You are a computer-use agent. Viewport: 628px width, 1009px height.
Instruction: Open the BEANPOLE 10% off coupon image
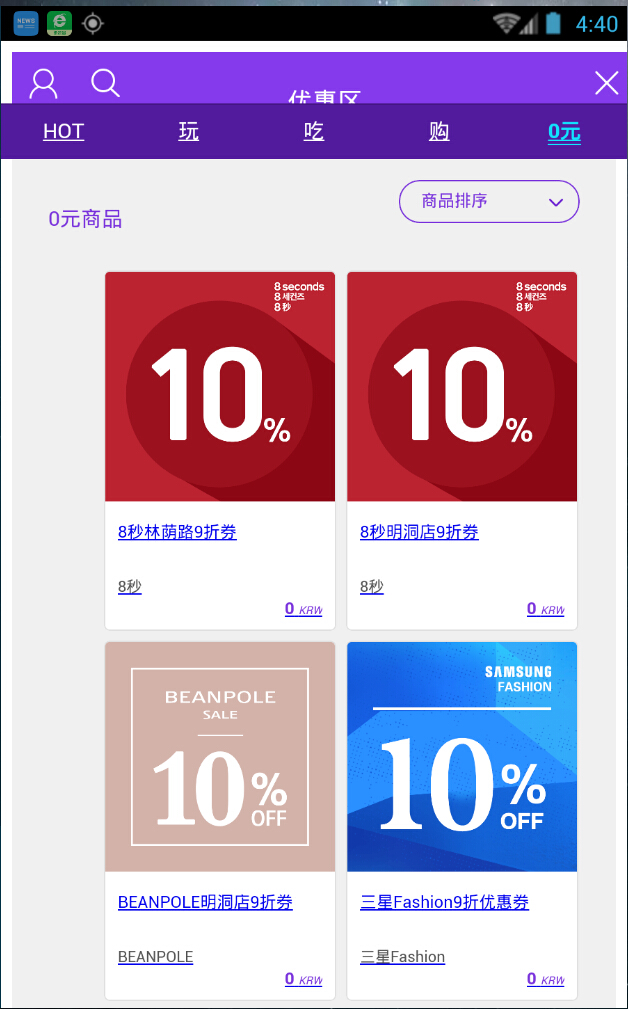220,756
